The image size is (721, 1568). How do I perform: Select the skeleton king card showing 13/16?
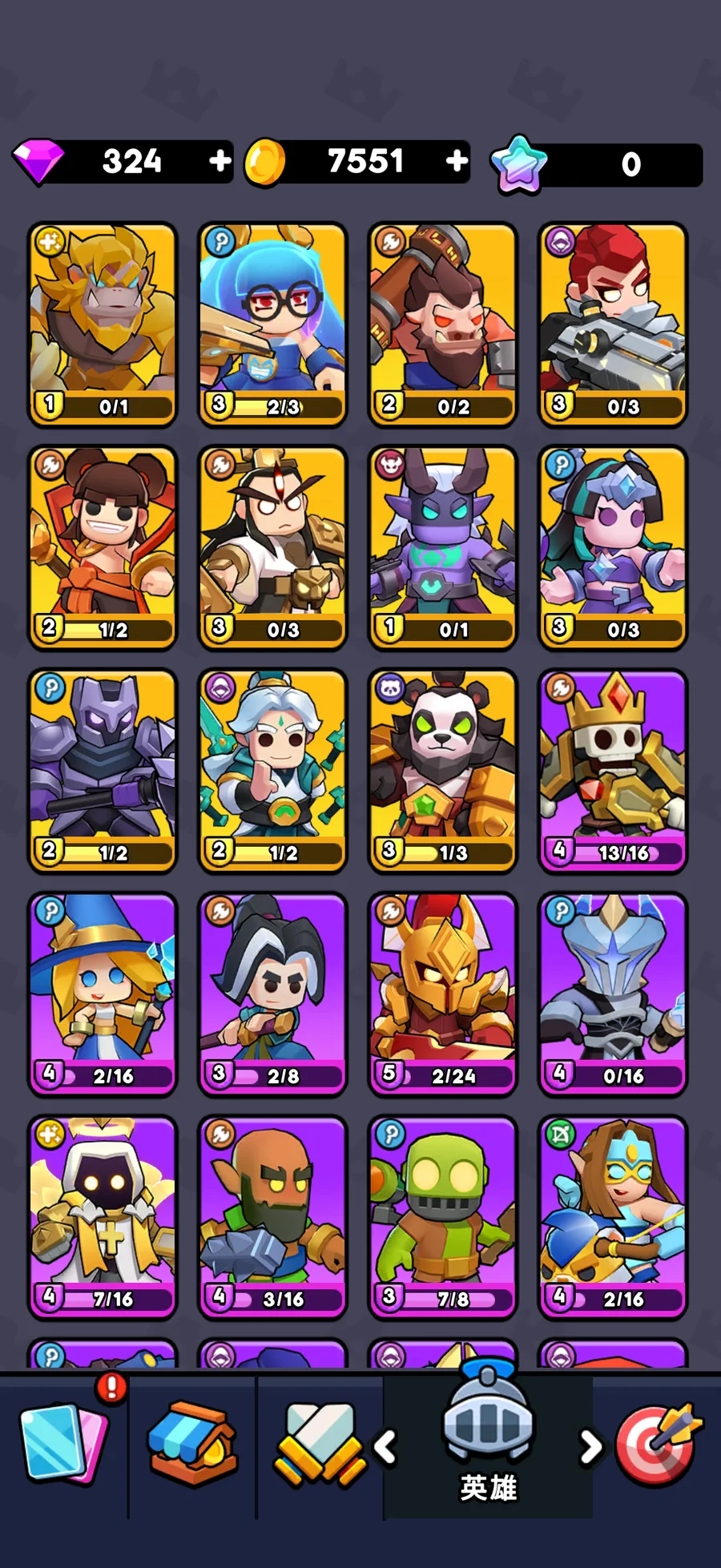coord(613,770)
